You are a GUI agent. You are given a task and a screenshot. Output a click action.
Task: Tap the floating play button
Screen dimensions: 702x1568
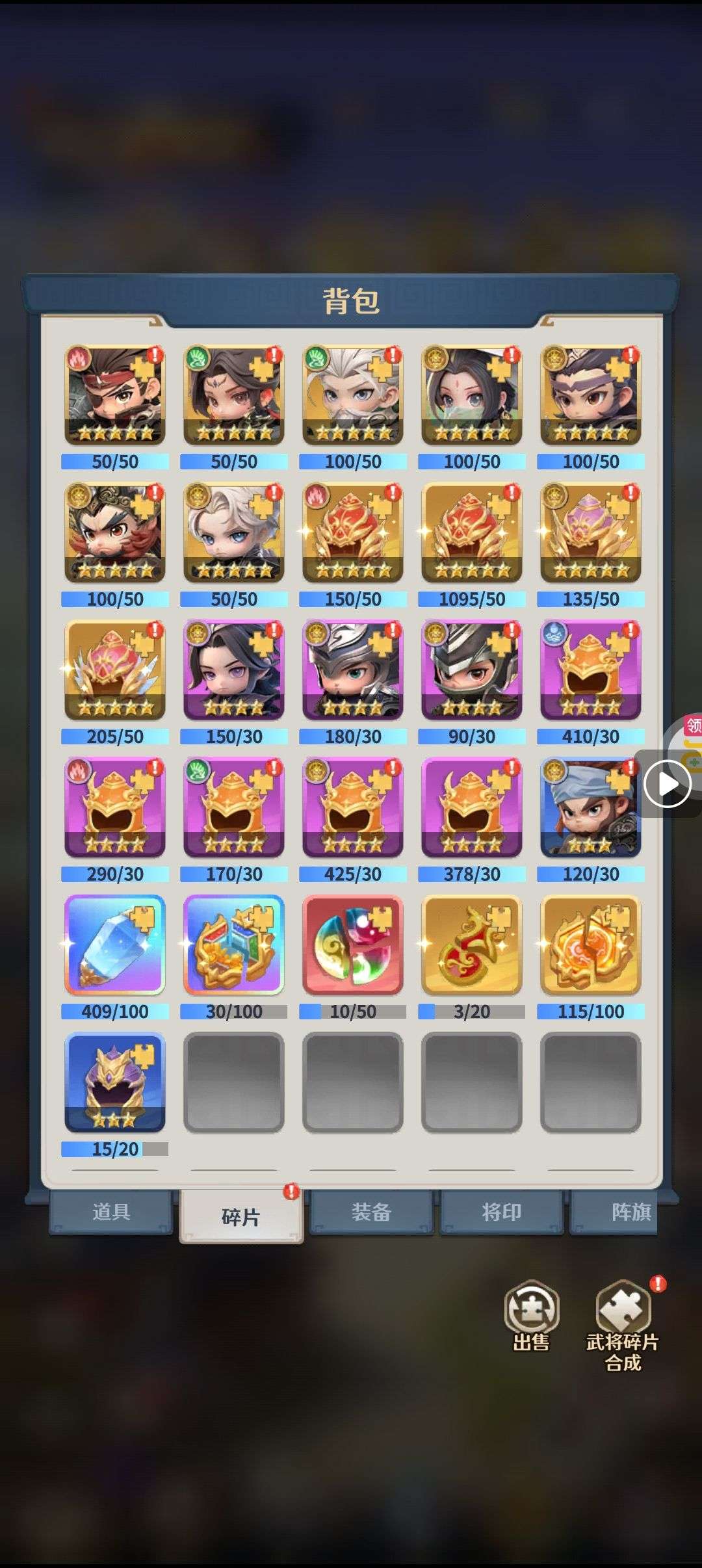[x=667, y=785]
